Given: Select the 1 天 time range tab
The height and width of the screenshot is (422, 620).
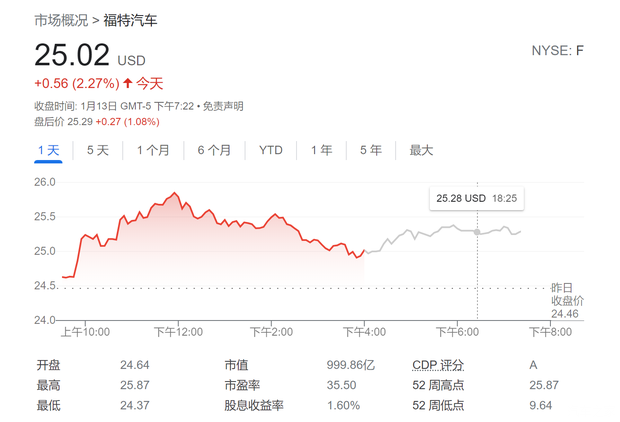Looking at the screenshot, I should (x=48, y=150).
